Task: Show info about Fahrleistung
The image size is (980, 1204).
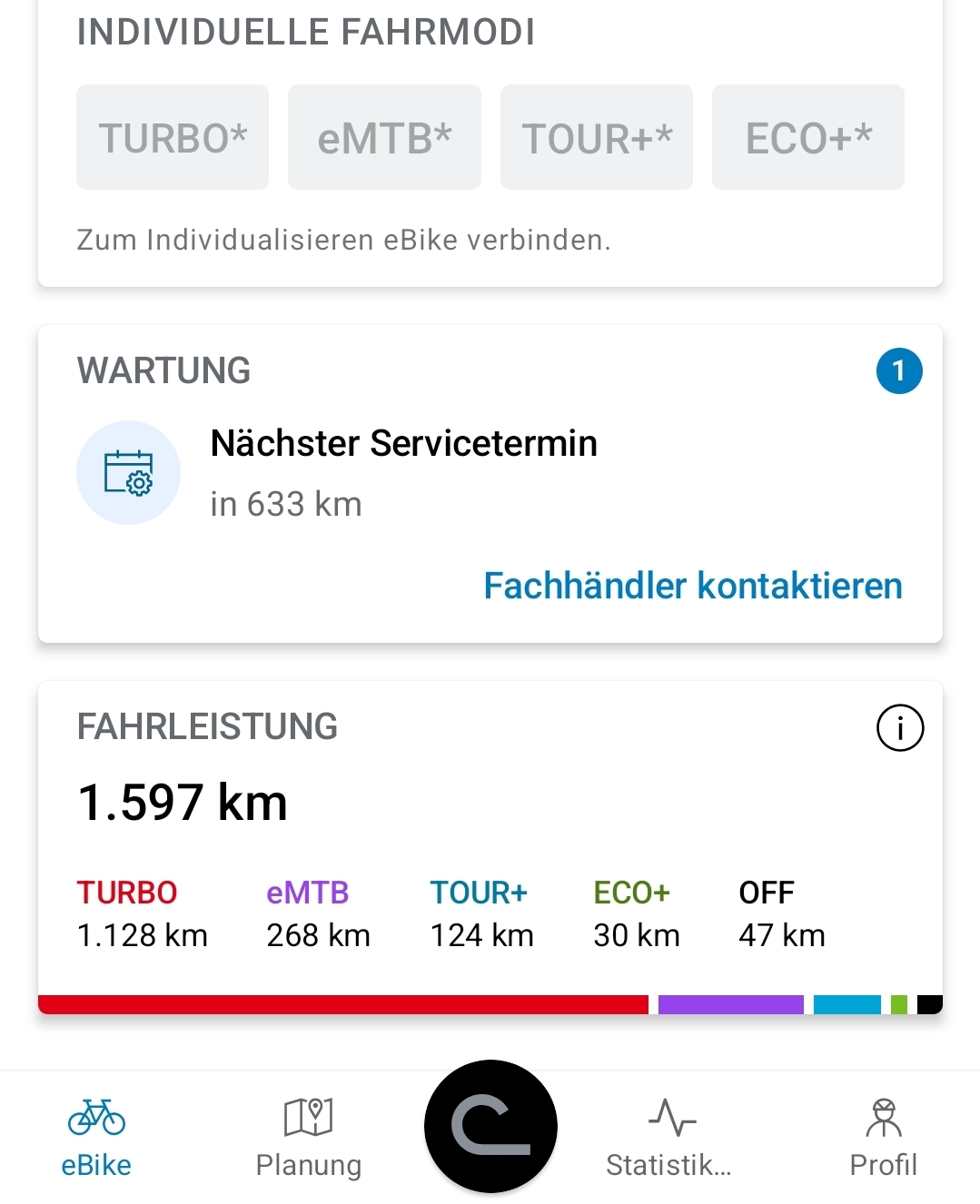Action: (x=900, y=728)
